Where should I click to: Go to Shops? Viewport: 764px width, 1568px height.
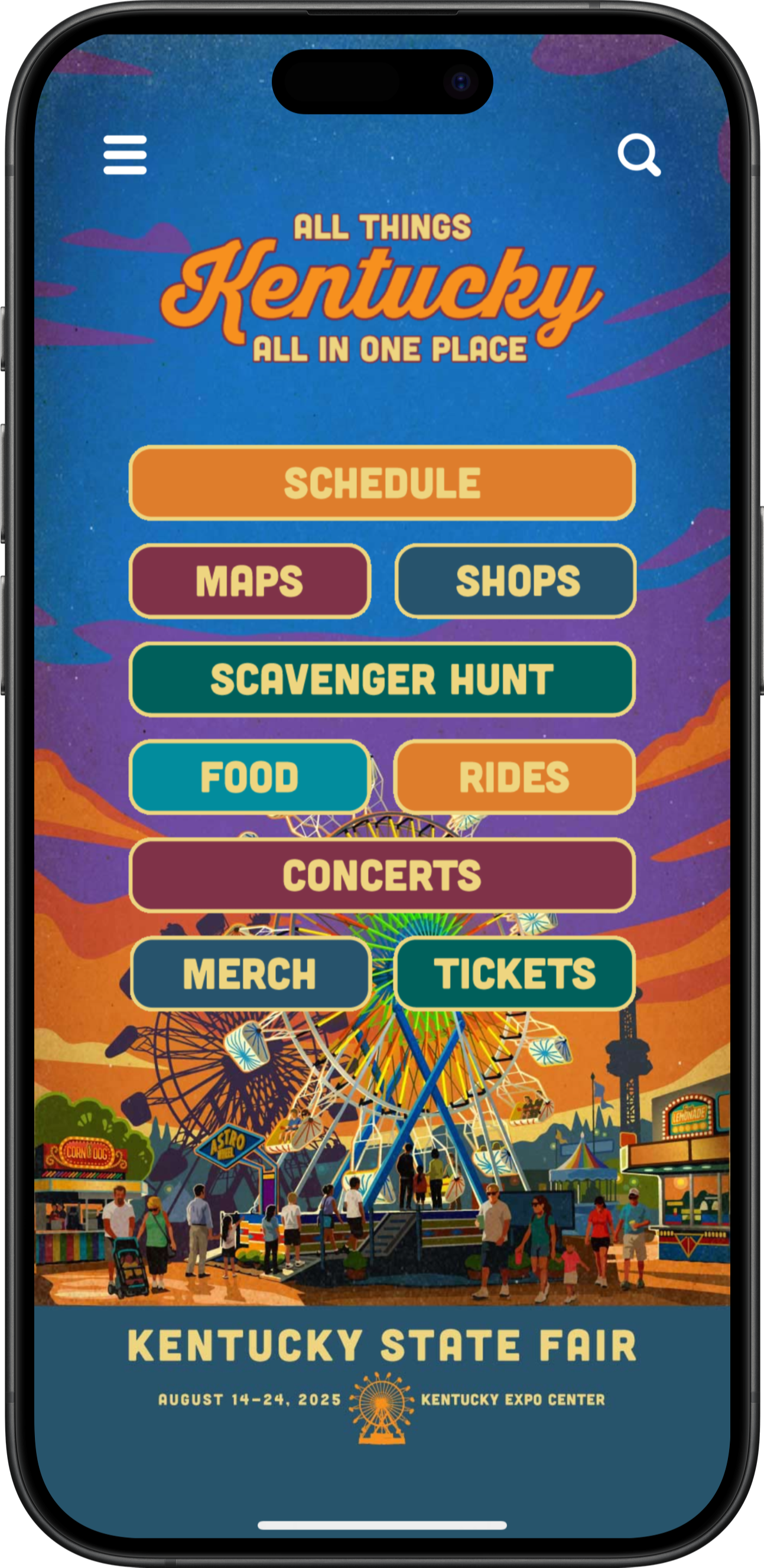click(x=516, y=581)
